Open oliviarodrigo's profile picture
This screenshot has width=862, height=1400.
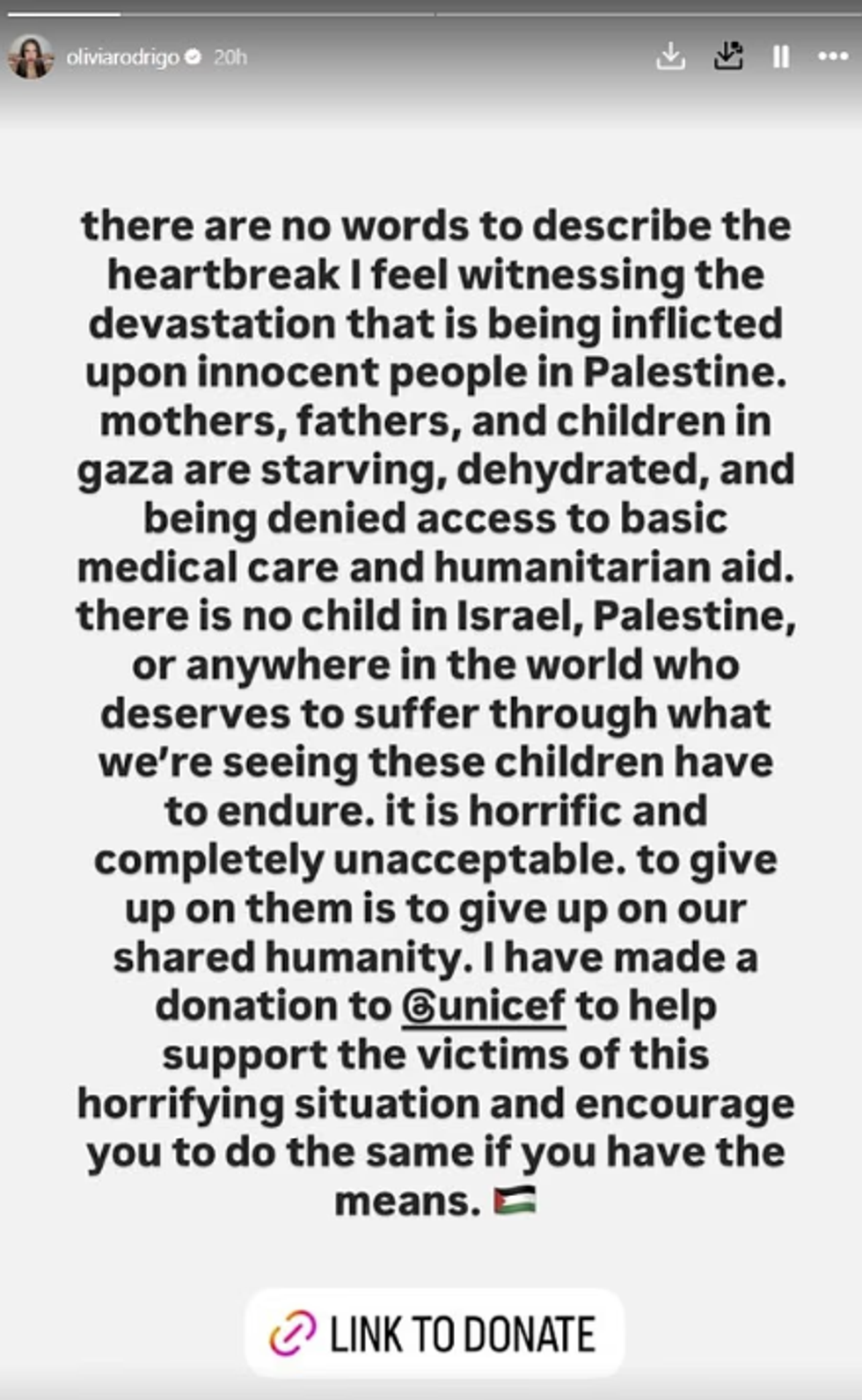(x=31, y=58)
